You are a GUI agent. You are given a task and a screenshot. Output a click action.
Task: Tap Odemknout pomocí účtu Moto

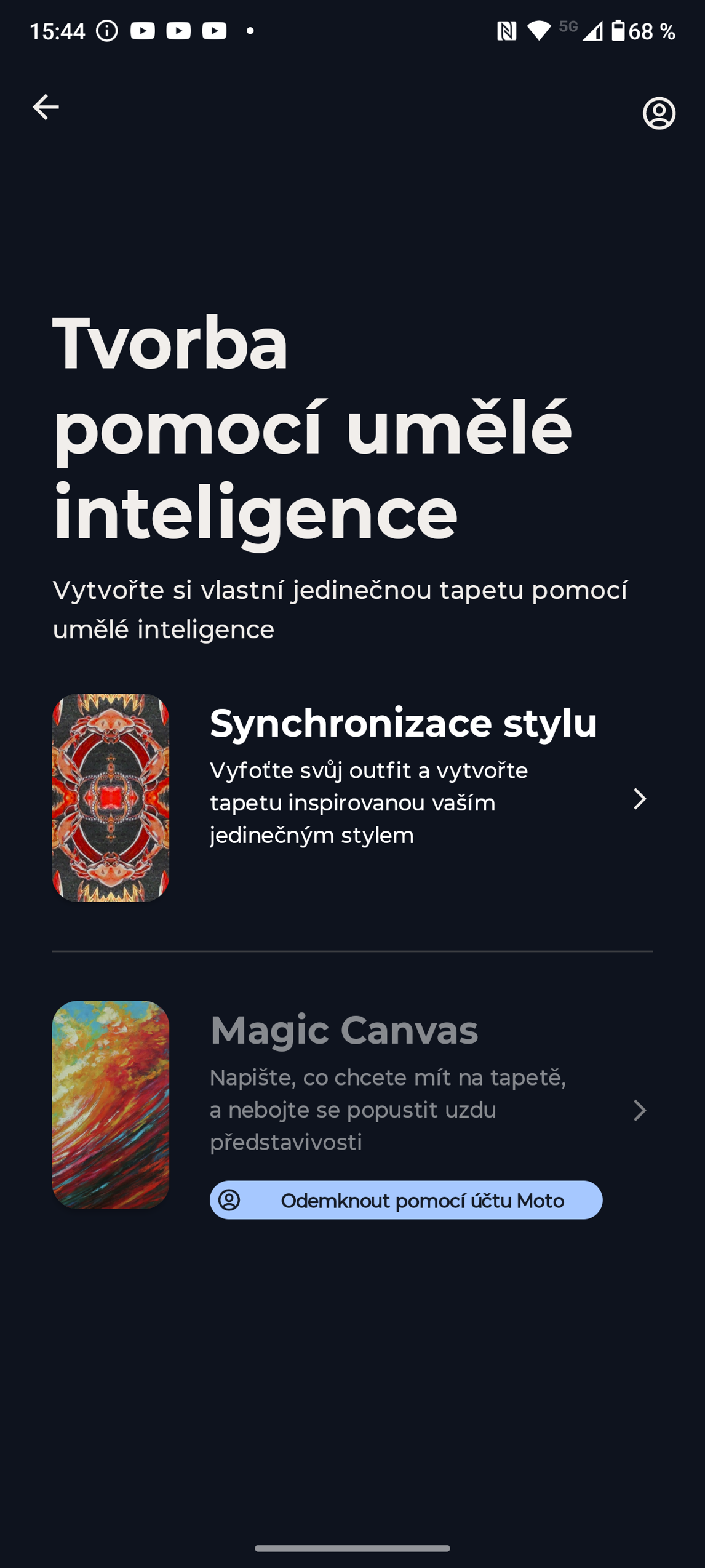pos(406,1201)
